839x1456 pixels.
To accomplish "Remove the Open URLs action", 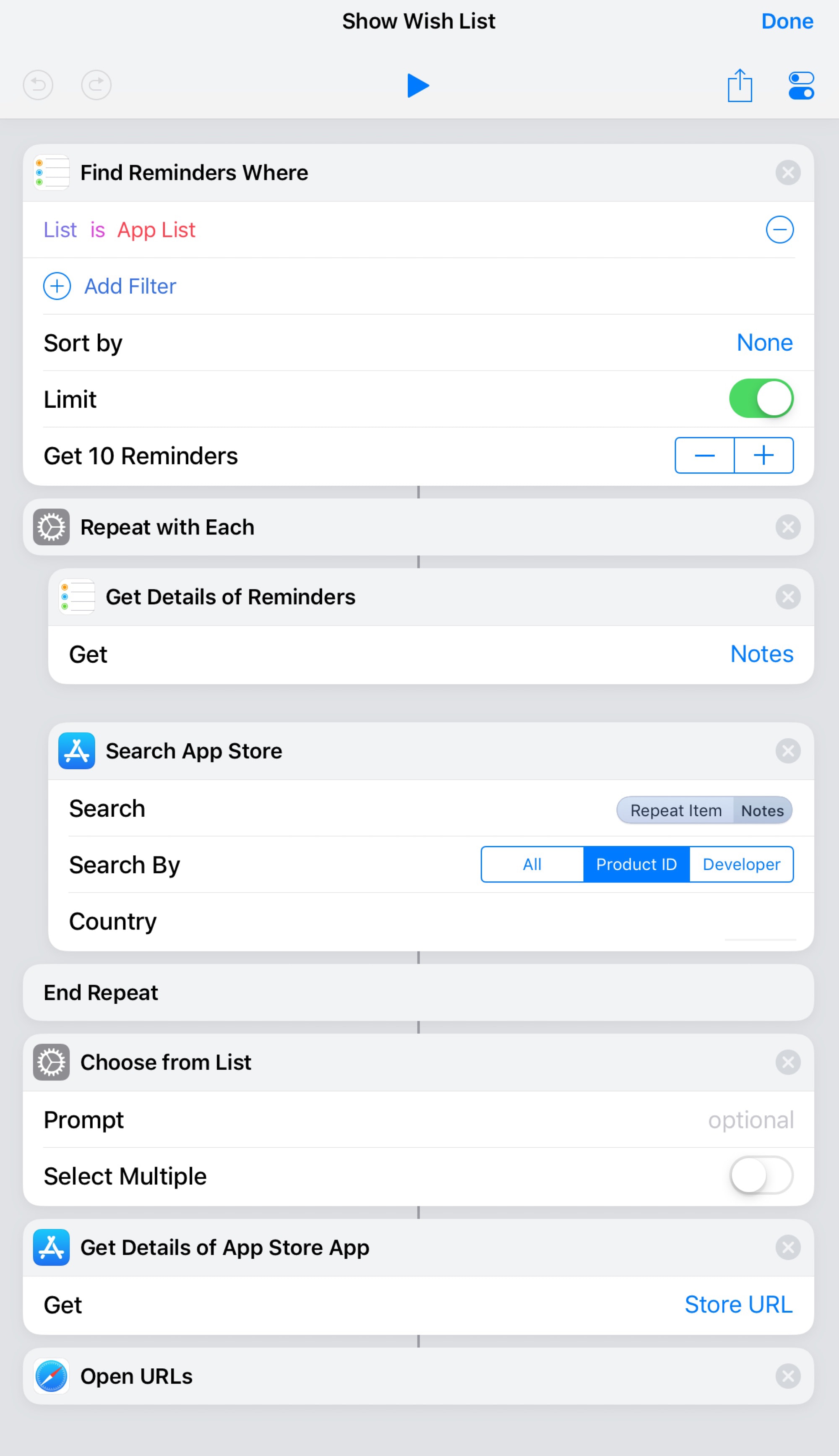I will click(x=787, y=1376).
